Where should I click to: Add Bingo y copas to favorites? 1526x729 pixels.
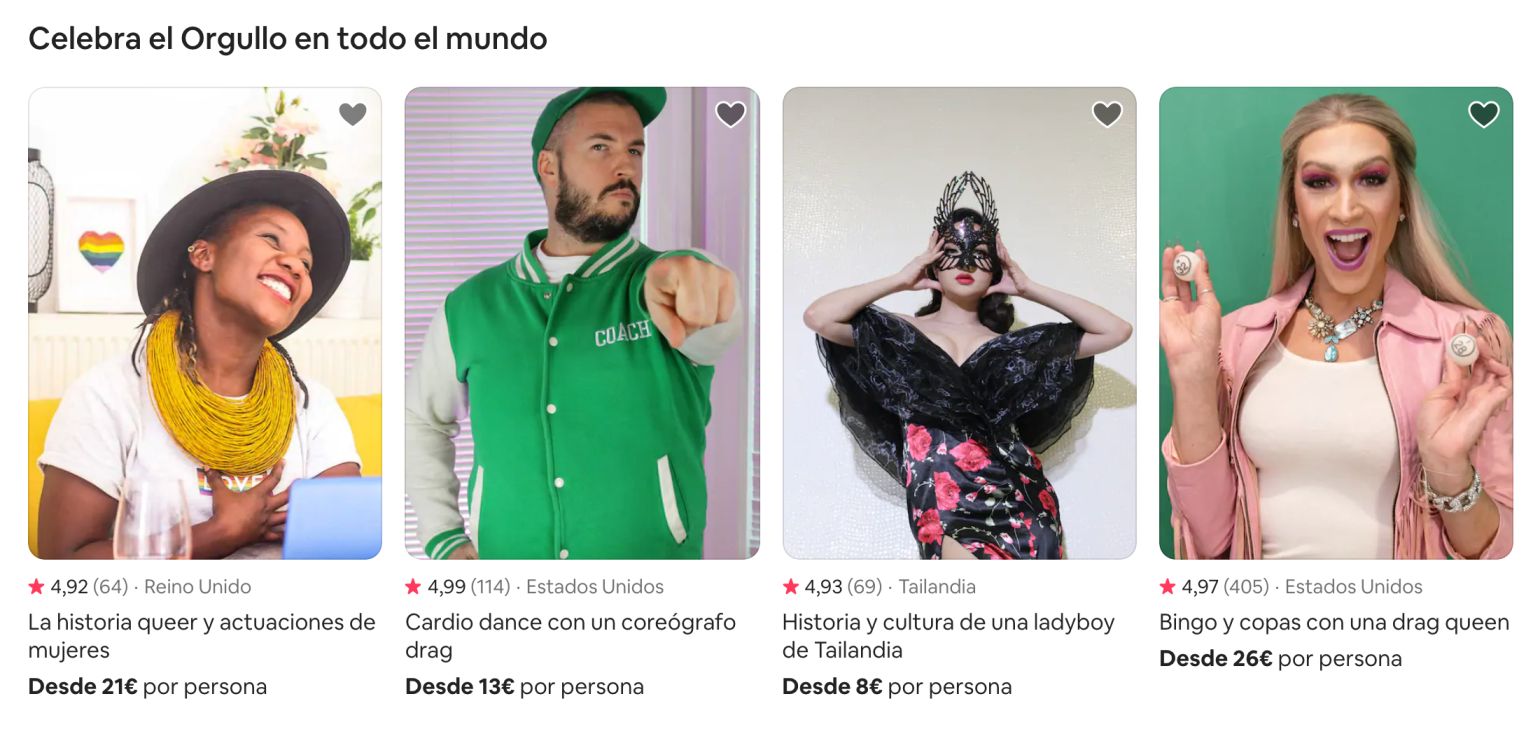1483,114
